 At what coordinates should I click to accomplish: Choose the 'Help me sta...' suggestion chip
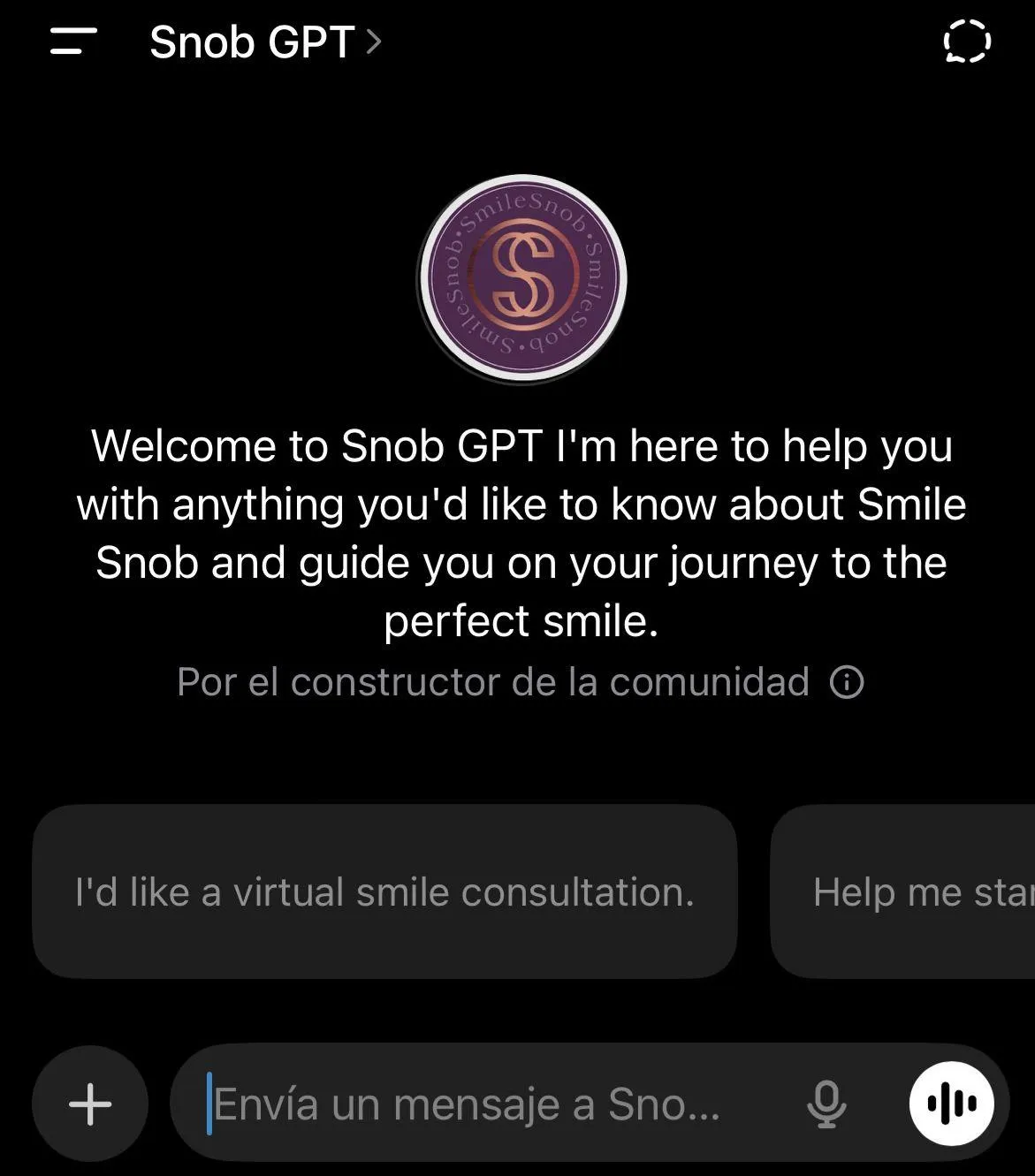point(919,891)
